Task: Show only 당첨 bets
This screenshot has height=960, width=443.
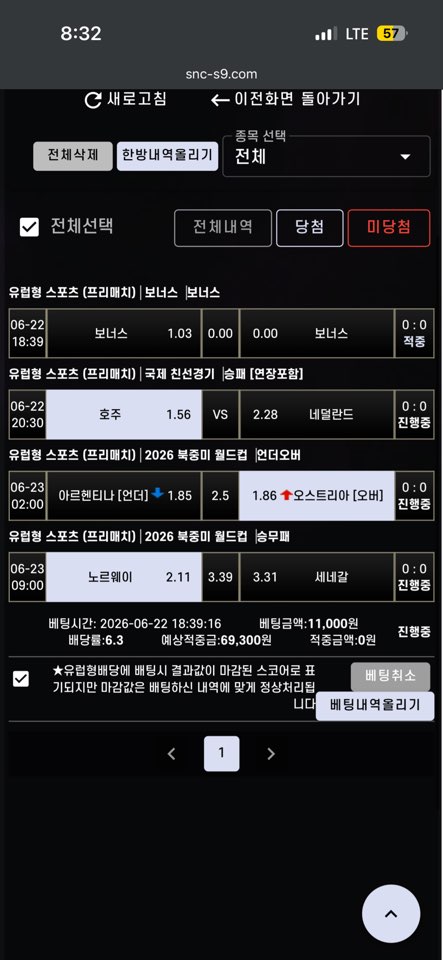Action: click(x=310, y=228)
